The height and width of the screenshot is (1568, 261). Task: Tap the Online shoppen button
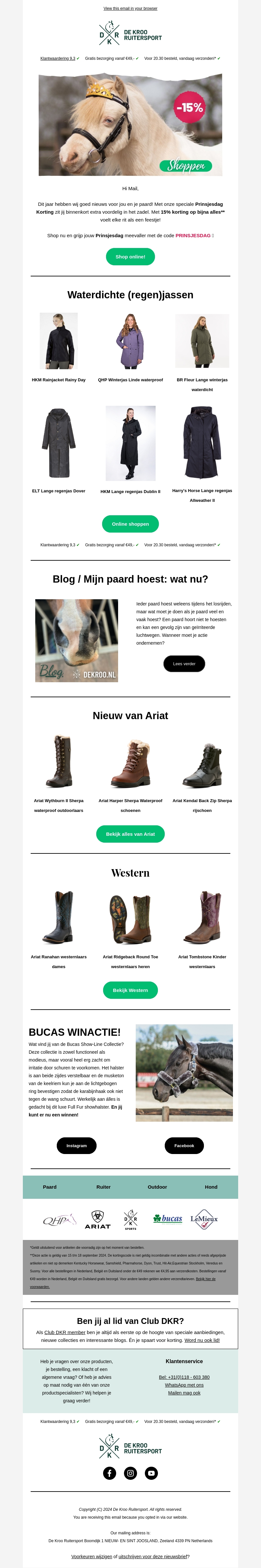coord(130,523)
